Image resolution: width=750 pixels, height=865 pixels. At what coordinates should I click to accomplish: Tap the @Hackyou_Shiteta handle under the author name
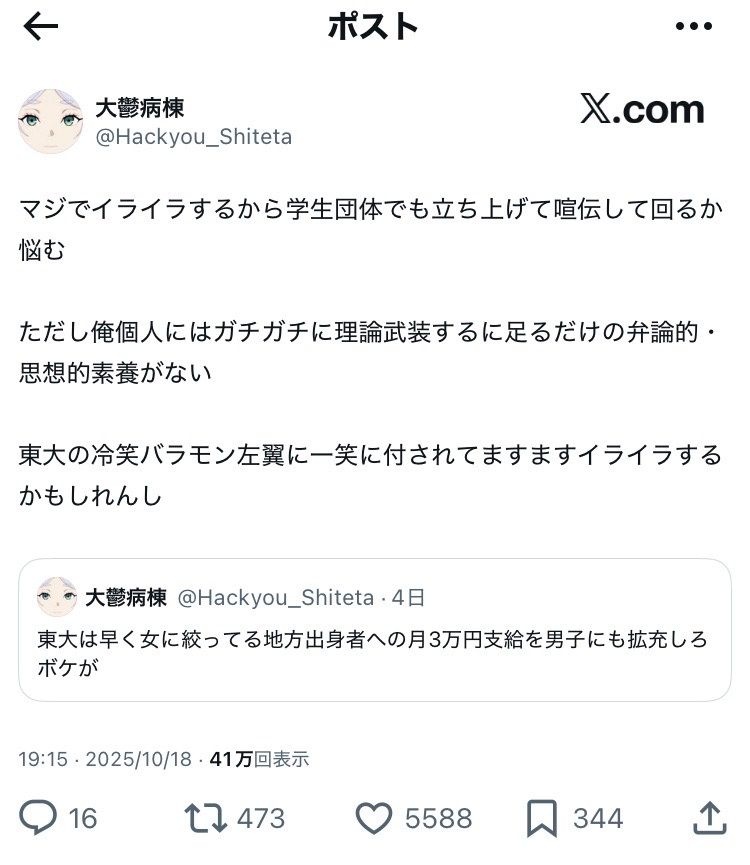click(193, 137)
